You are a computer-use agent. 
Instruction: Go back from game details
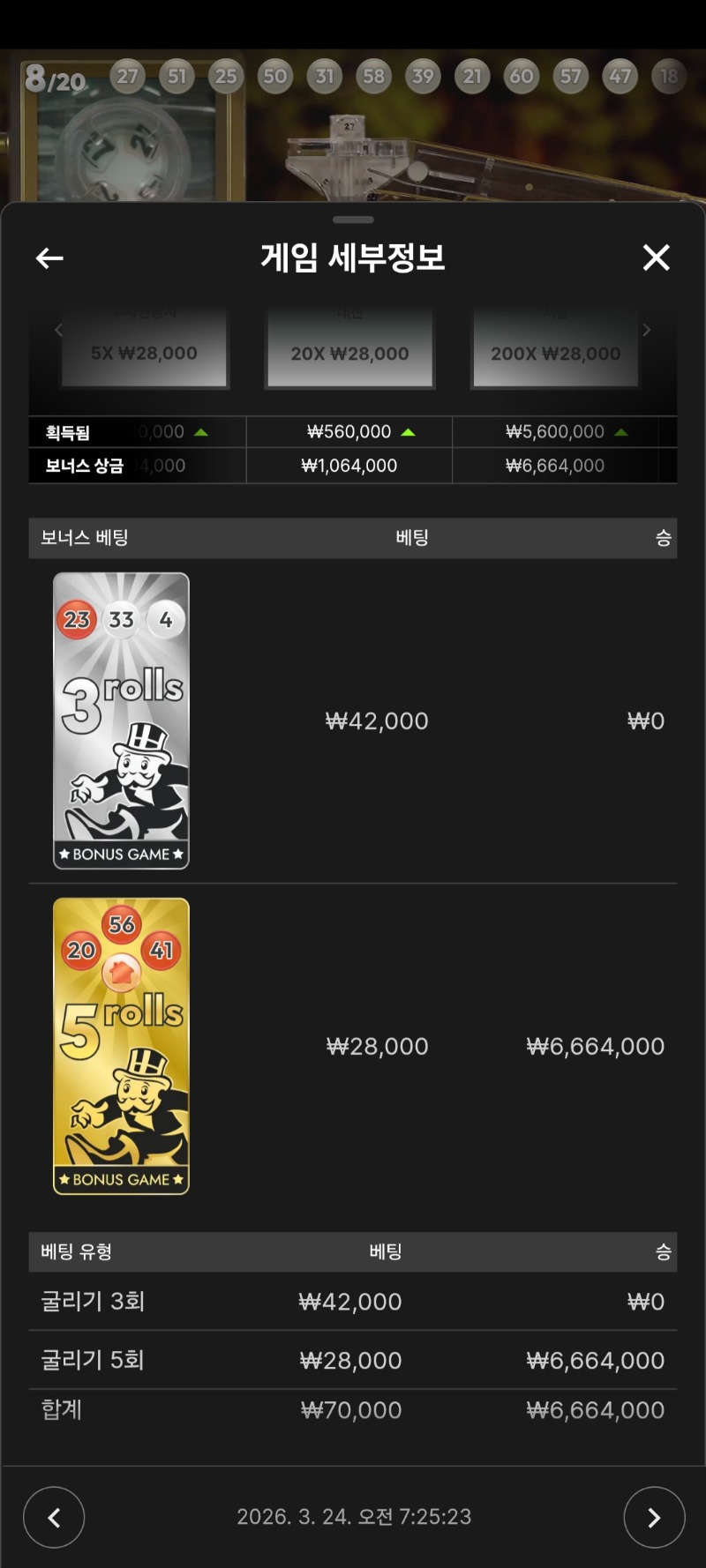tap(49, 258)
